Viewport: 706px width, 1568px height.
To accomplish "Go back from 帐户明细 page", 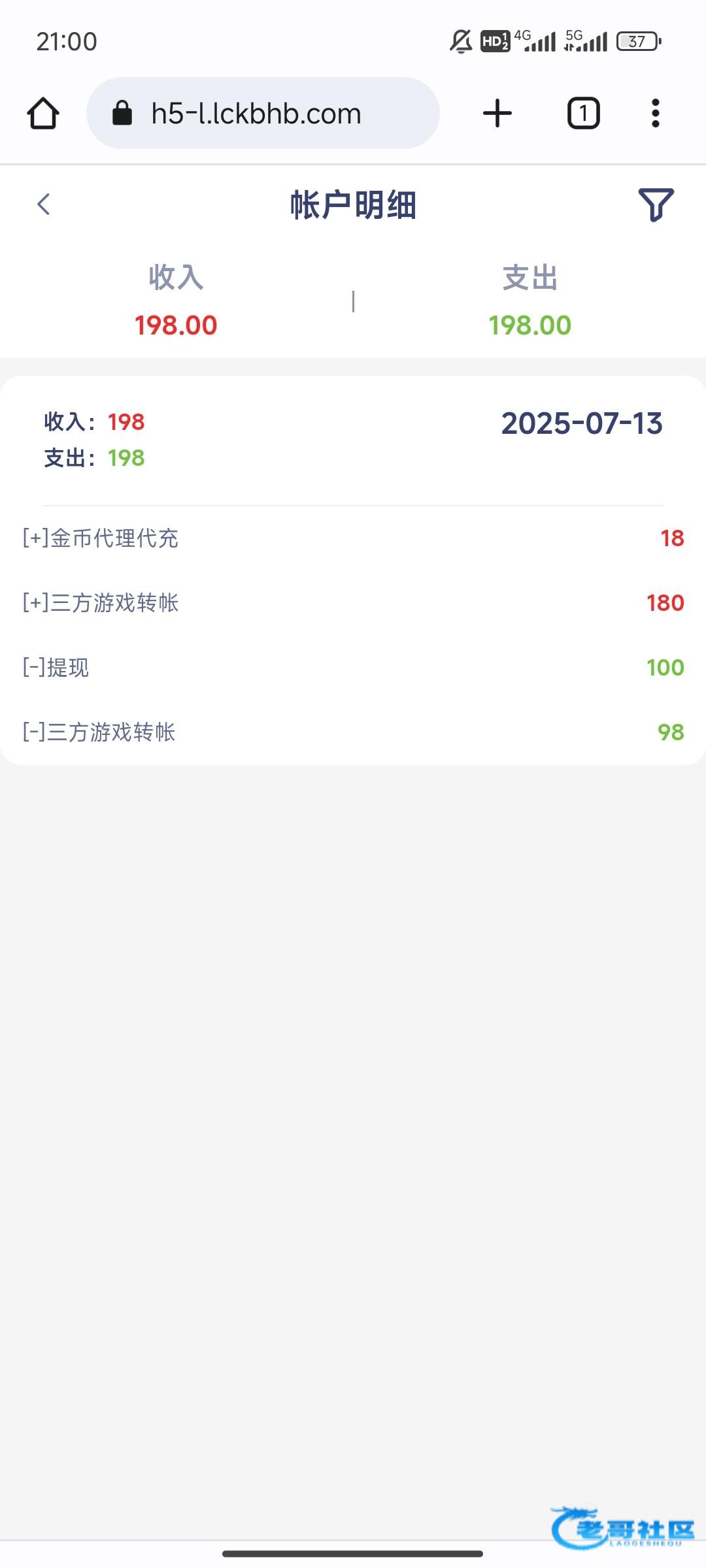I will [44, 204].
